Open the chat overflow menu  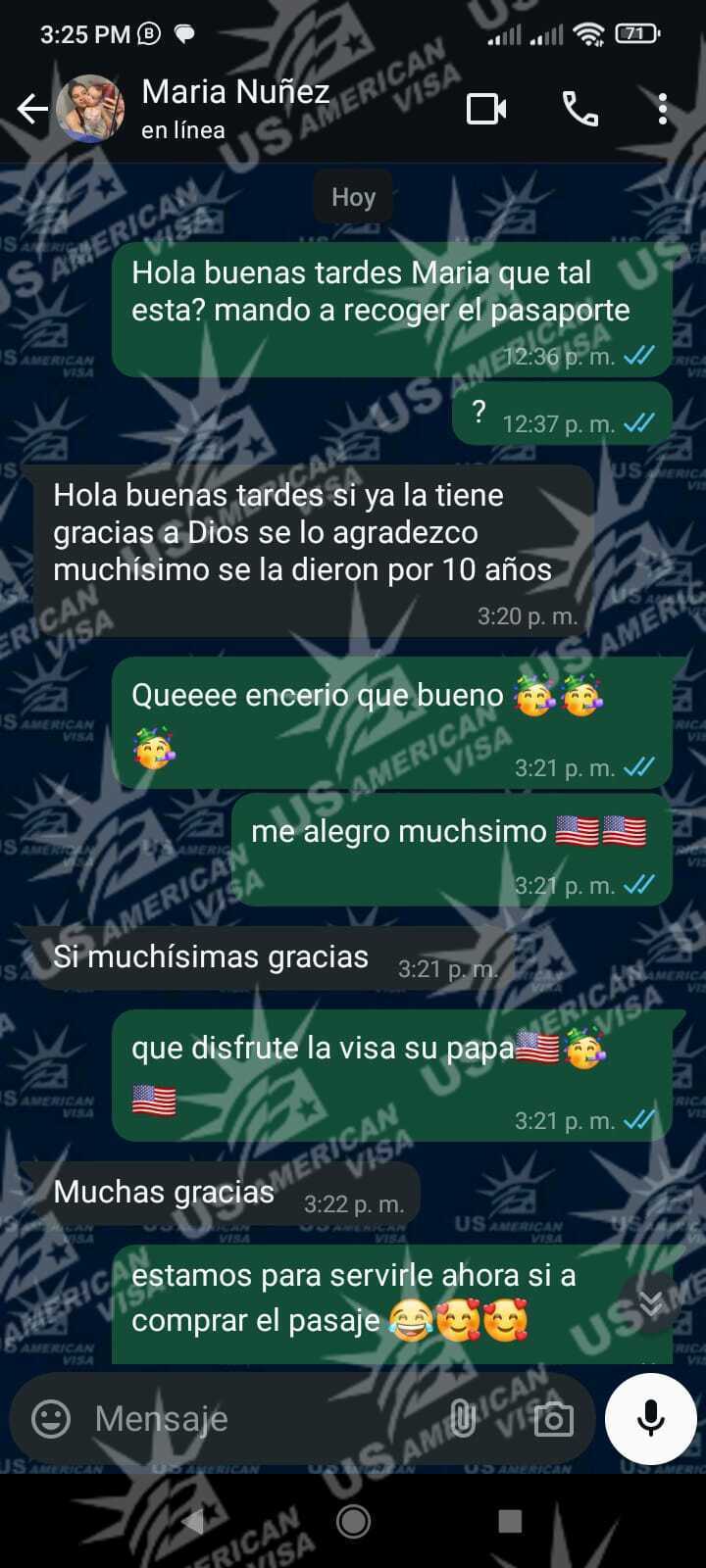663,109
